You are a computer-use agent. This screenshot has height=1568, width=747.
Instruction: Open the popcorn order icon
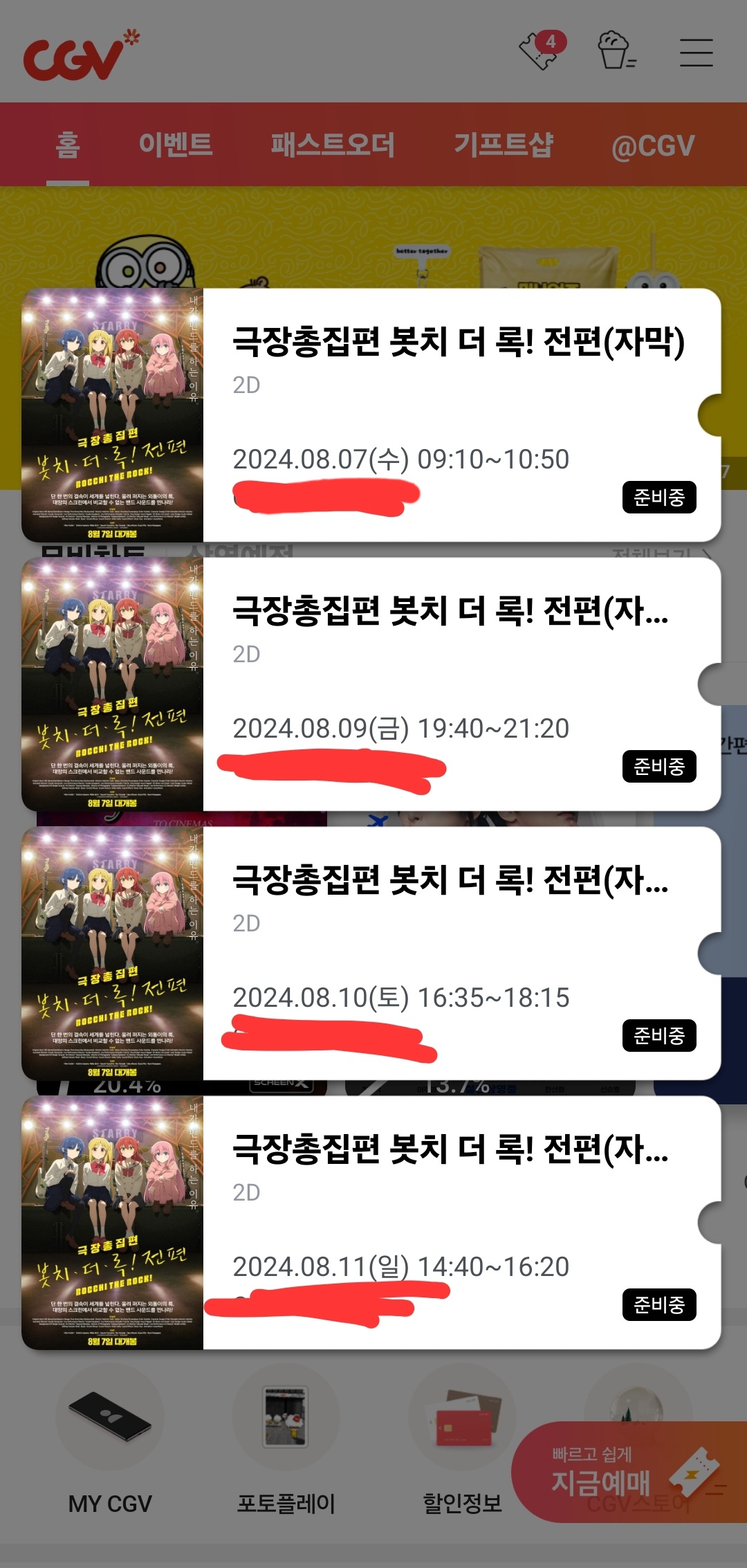[x=616, y=51]
